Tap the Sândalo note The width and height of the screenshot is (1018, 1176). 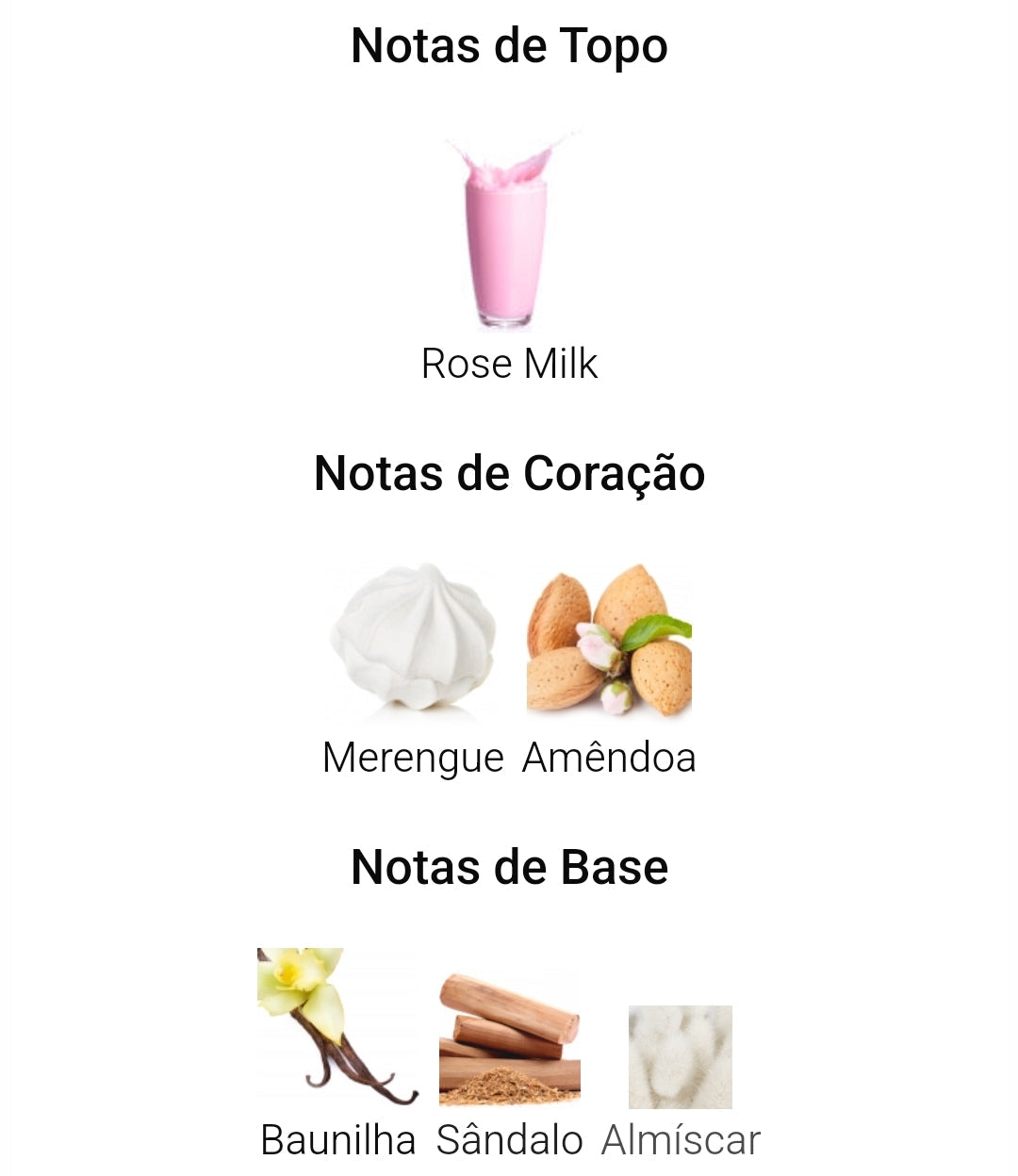coord(509,1038)
